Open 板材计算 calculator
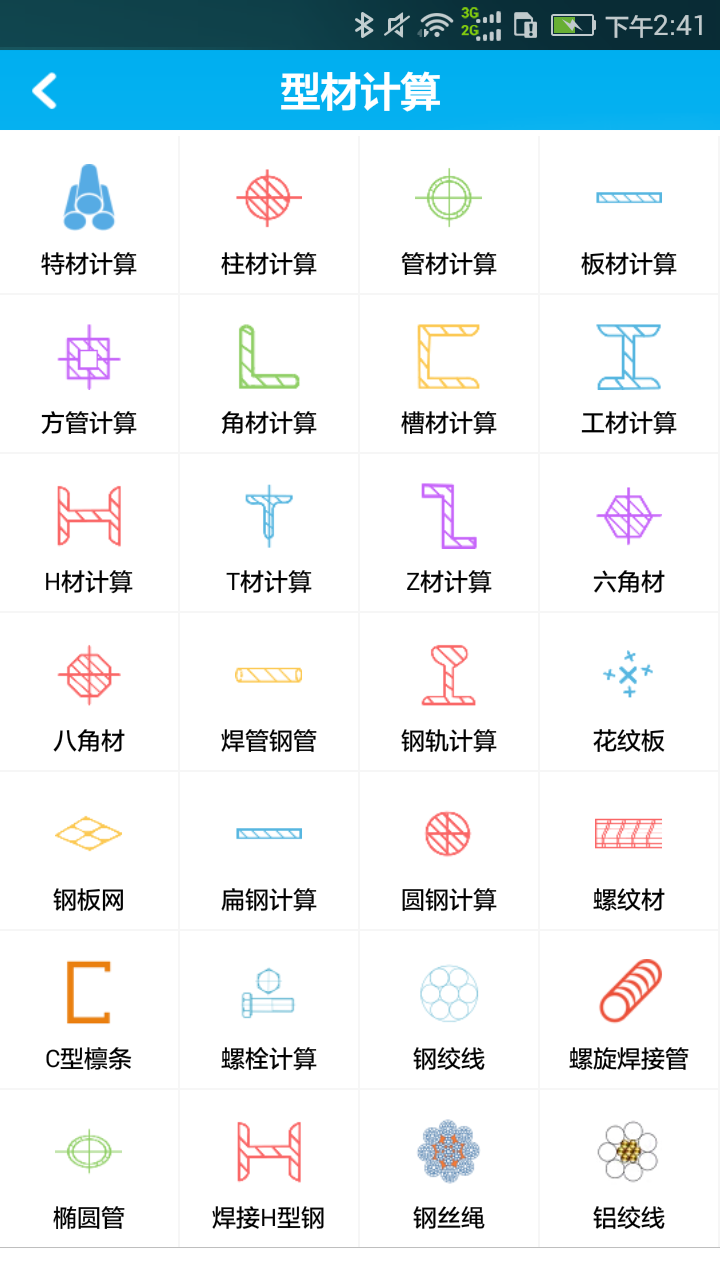 coord(629,216)
